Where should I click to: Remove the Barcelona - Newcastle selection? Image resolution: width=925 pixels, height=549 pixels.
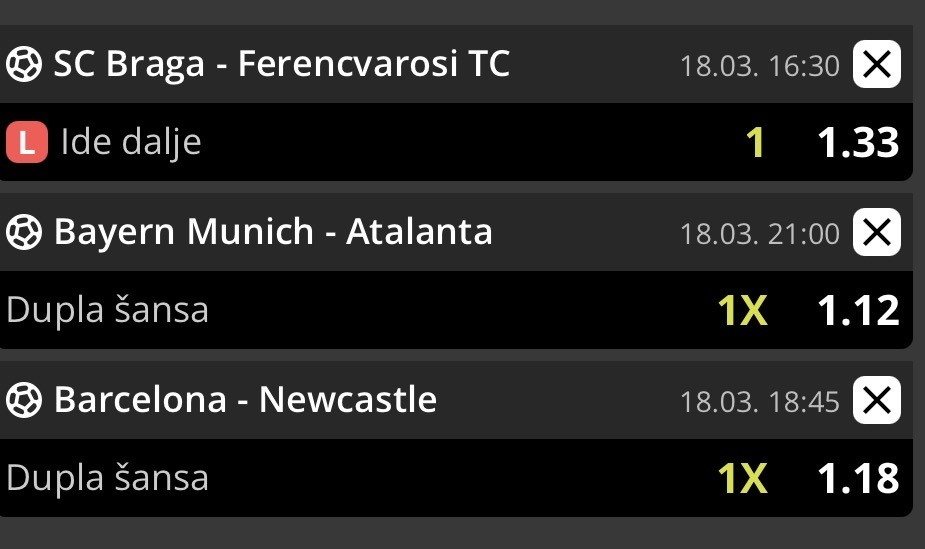pos(876,401)
